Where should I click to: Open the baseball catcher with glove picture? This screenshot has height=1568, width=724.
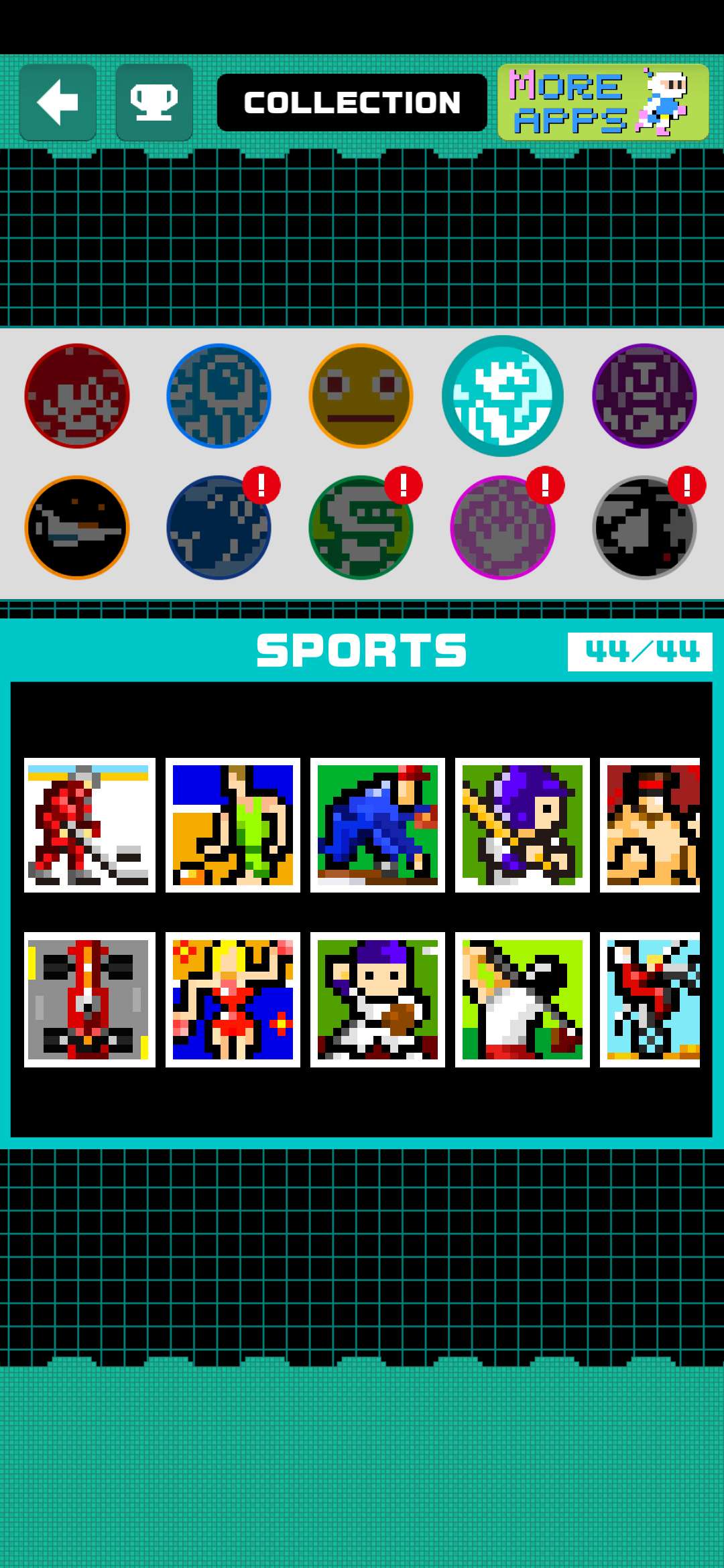377,999
